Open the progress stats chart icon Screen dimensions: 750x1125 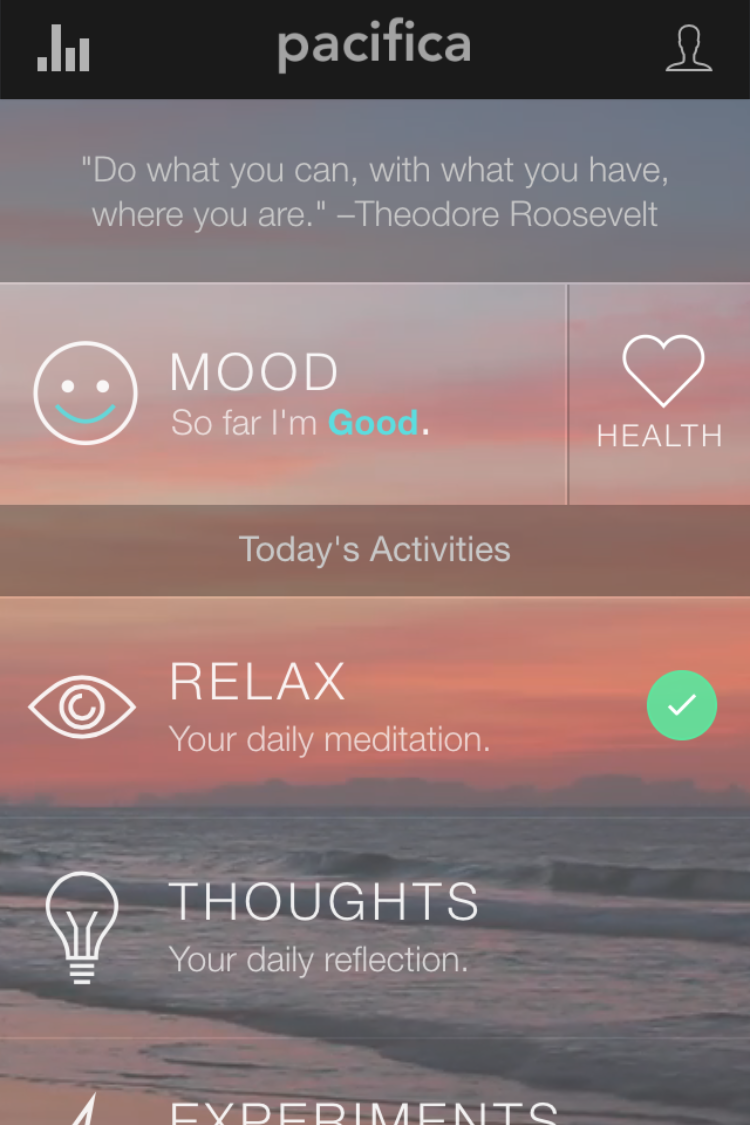pyautogui.click(x=64, y=50)
